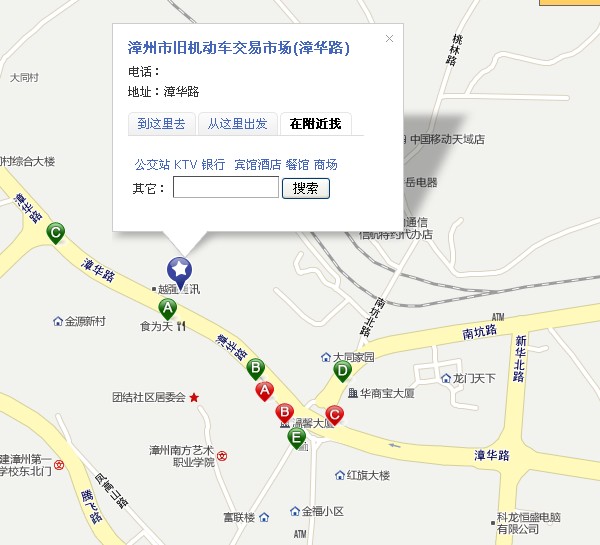This screenshot has height=545, width=600.
Task: Select green marker E on the map
Action: [x=296, y=436]
